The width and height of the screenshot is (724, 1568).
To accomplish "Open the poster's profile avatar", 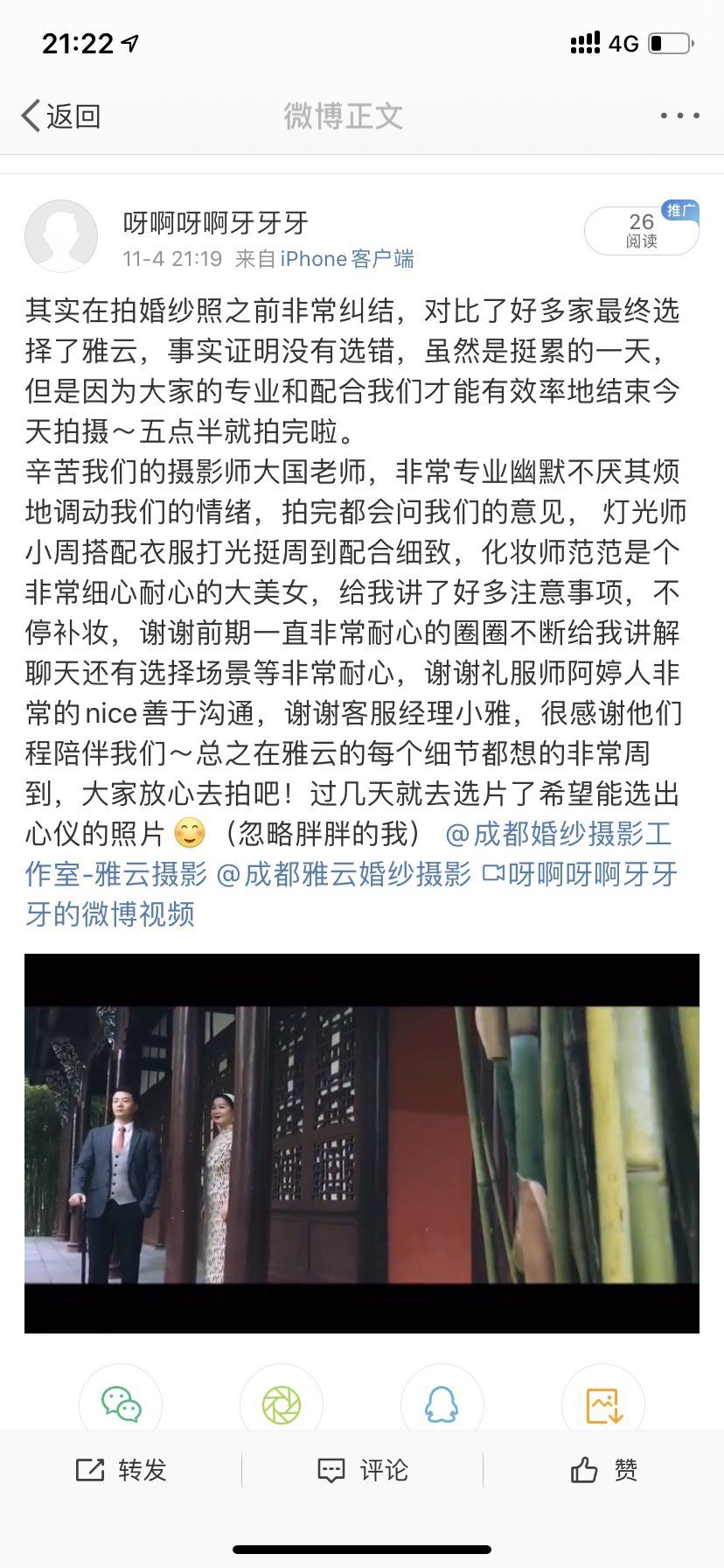I will click(x=60, y=236).
